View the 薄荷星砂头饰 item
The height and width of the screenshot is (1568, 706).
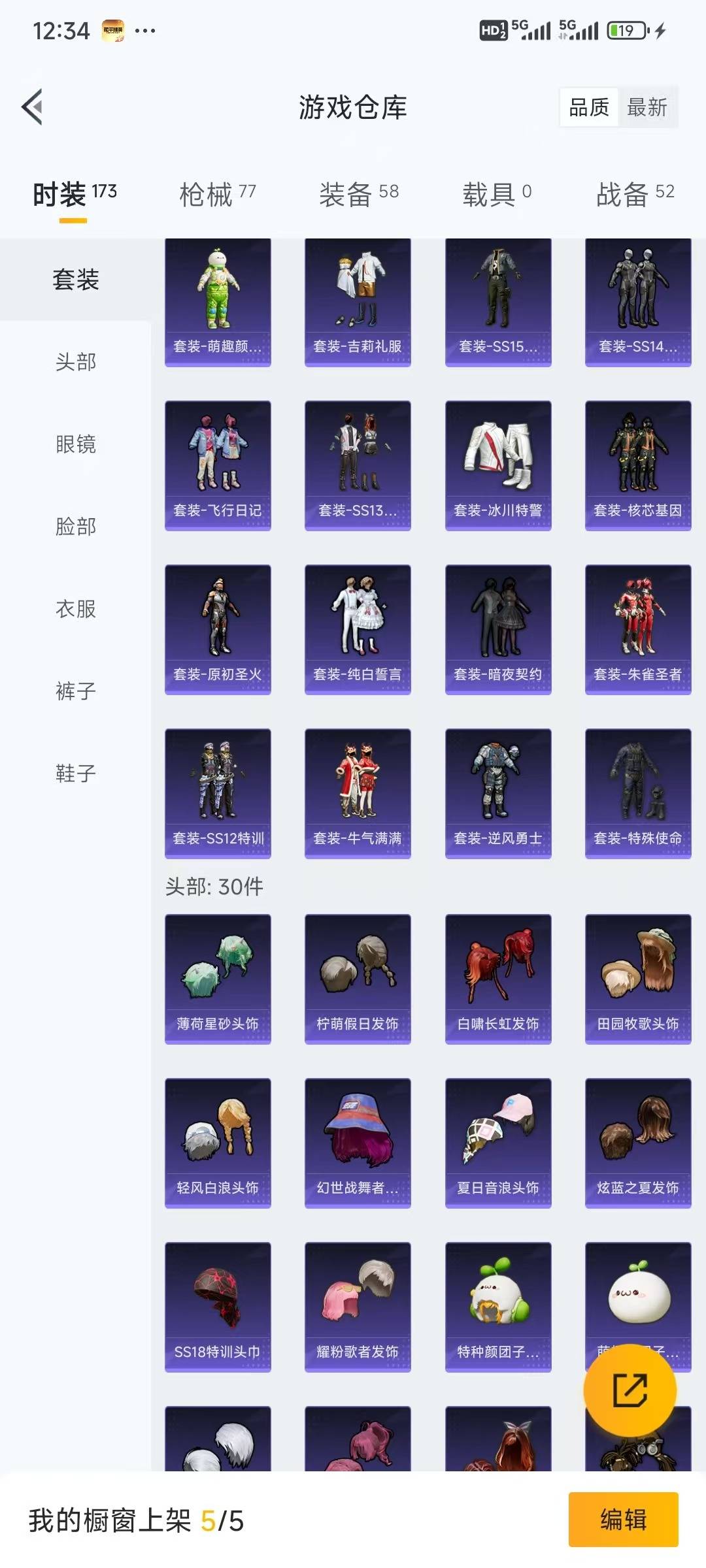point(218,979)
